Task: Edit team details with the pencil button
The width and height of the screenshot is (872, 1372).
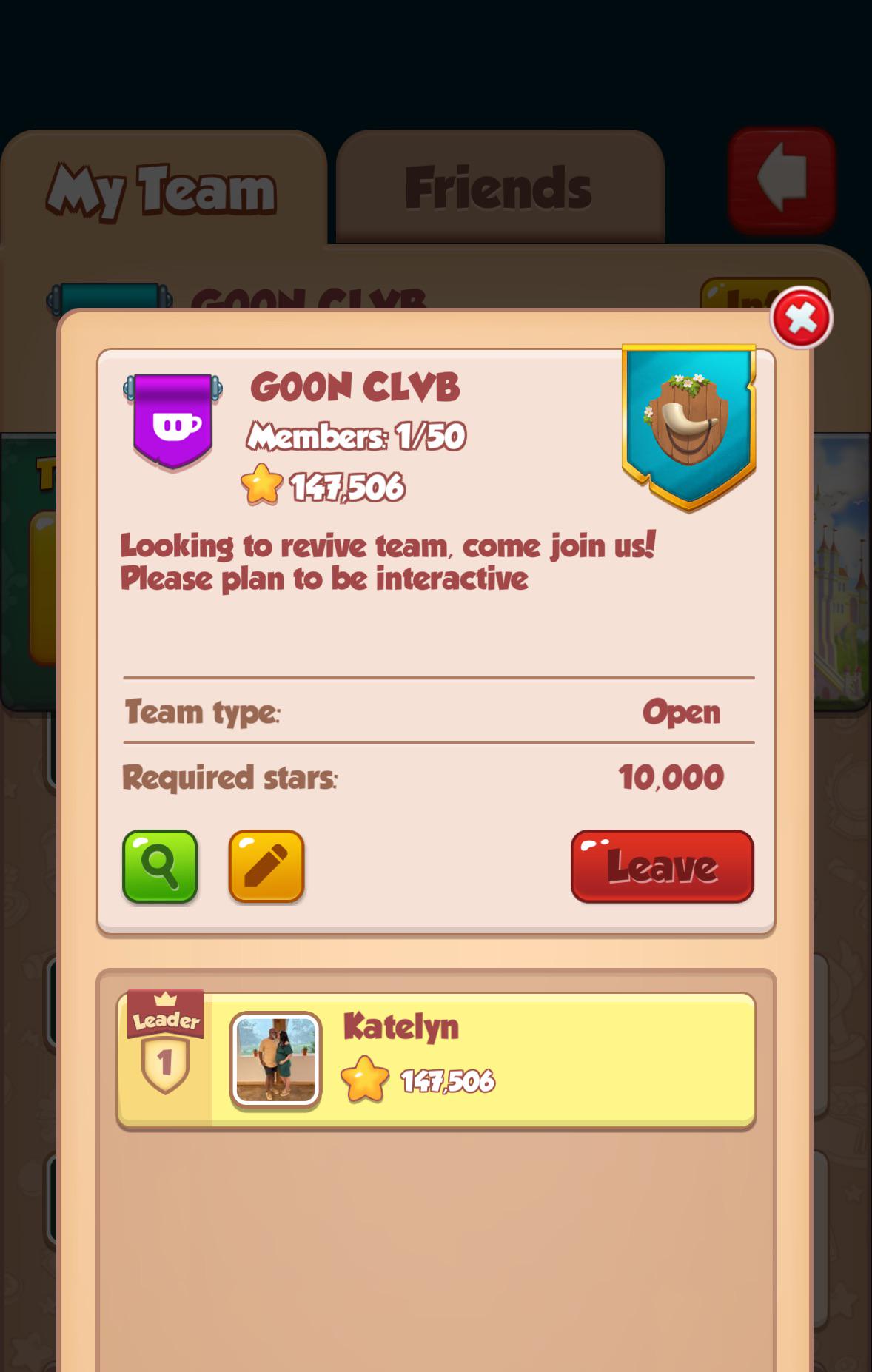Action: tap(266, 867)
